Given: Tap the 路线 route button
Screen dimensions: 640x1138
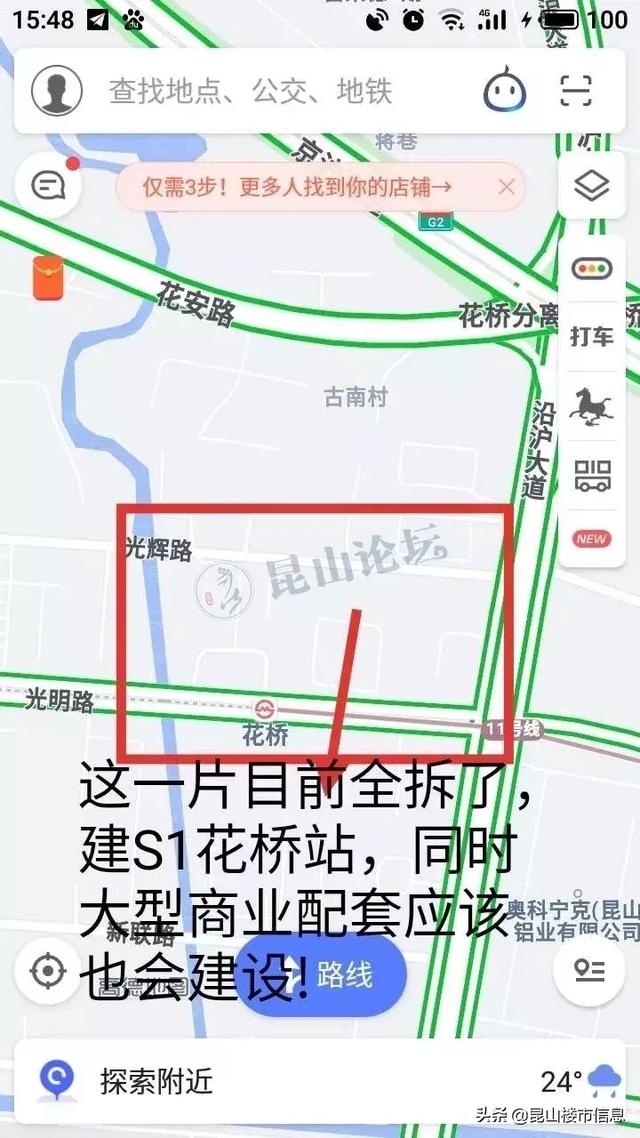Looking at the screenshot, I should (325, 976).
